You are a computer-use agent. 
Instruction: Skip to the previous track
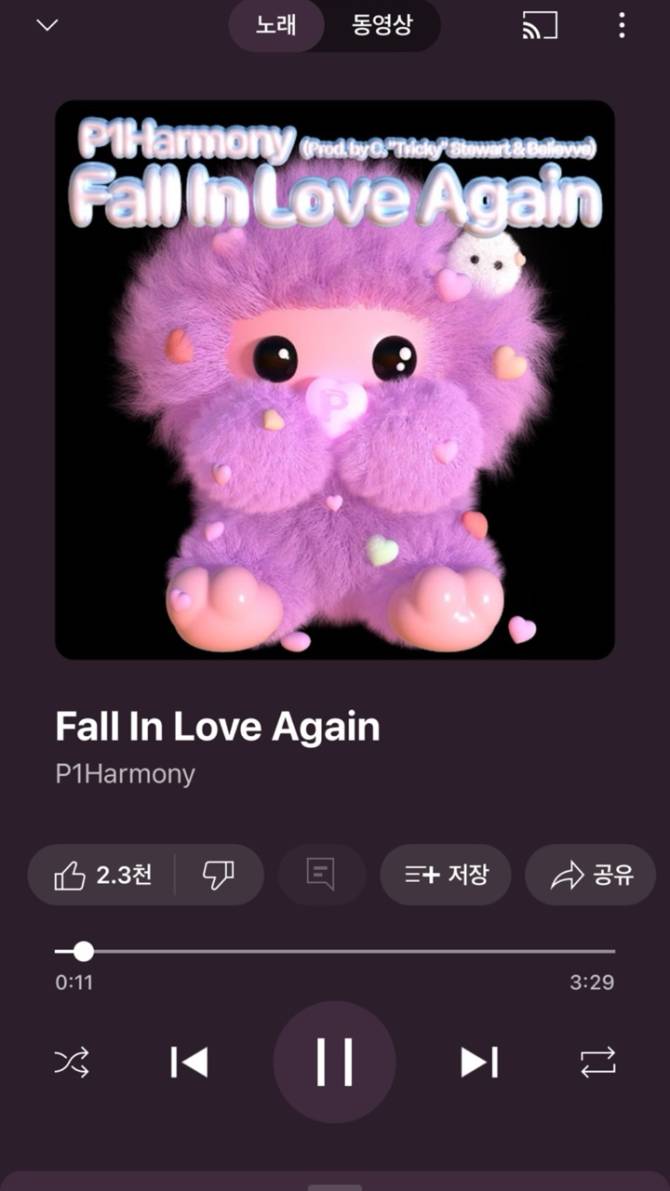pyautogui.click(x=189, y=1062)
